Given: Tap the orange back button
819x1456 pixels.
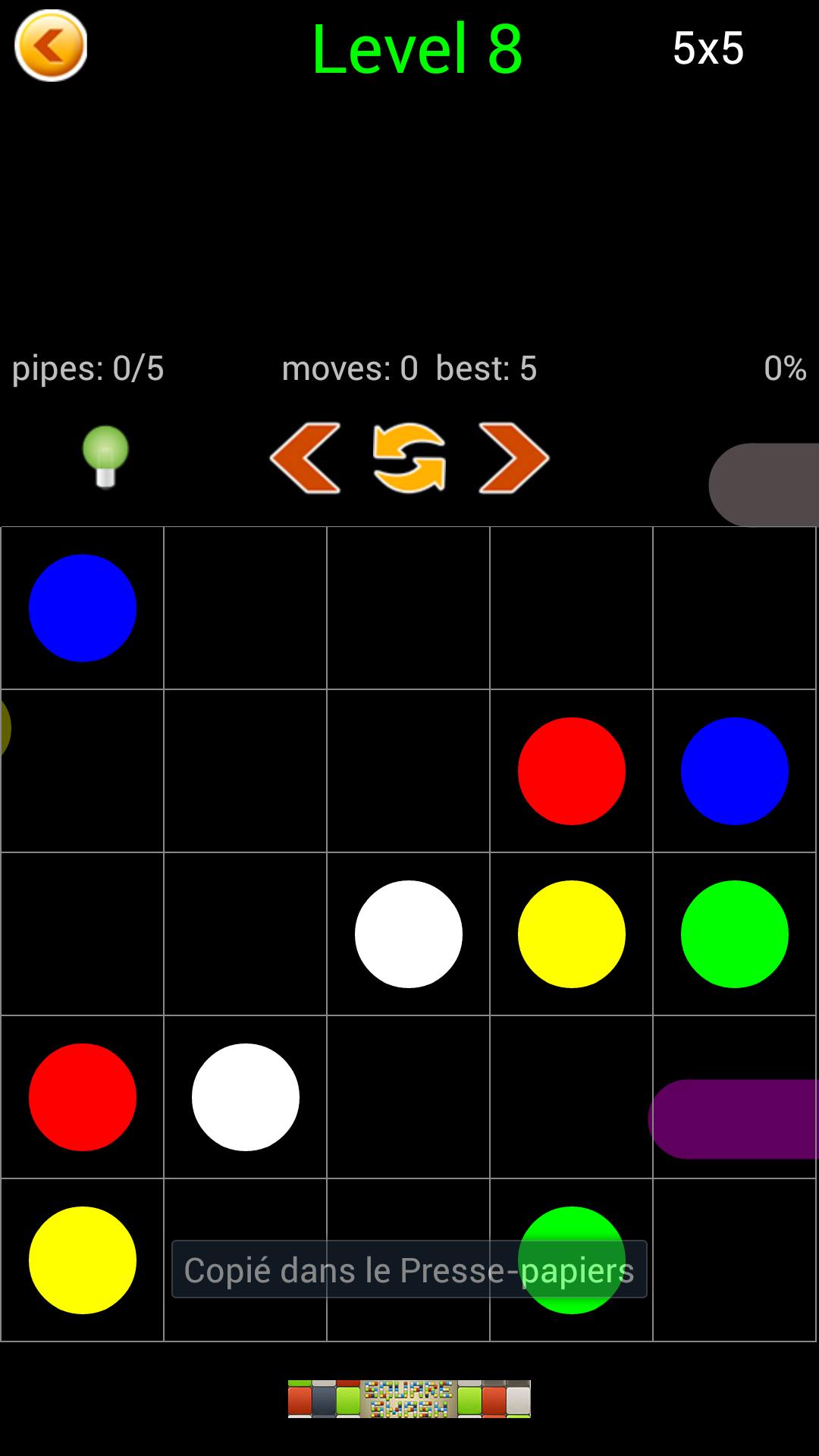Looking at the screenshot, I should point(51,45).
